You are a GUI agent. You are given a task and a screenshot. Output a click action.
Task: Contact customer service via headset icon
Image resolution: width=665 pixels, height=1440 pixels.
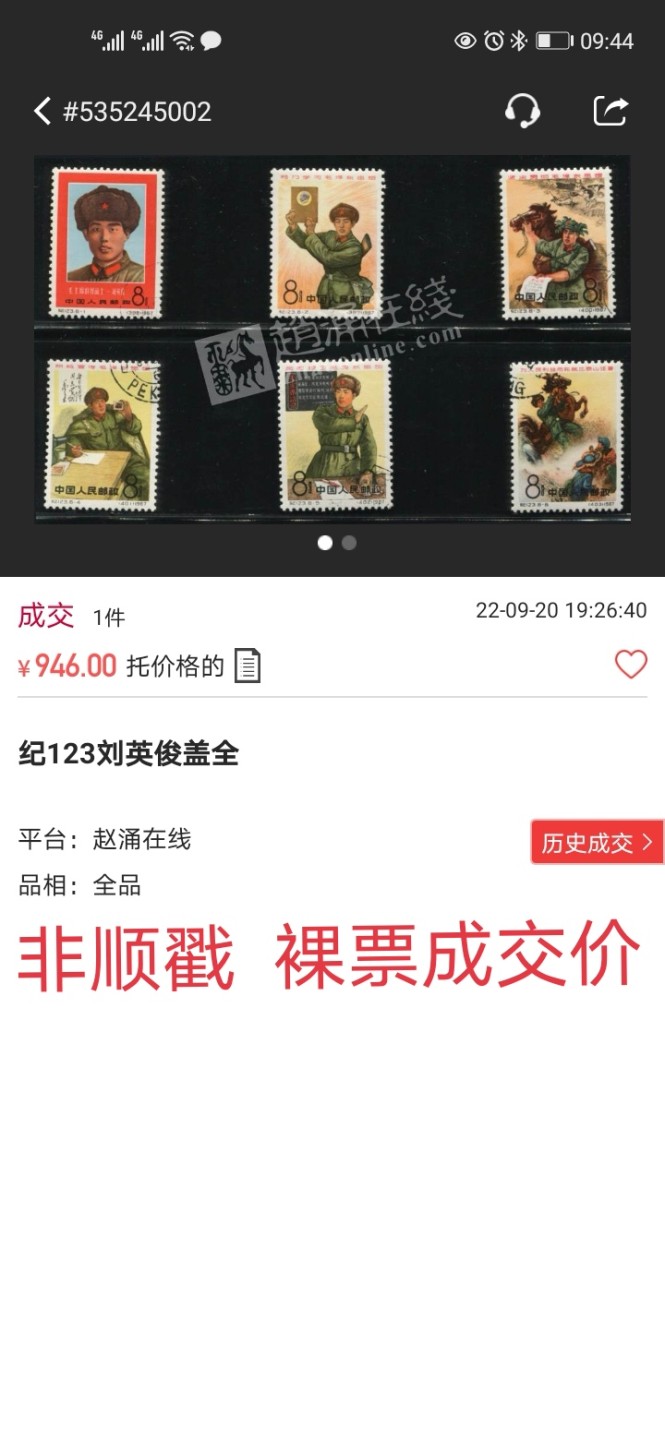(x=522, y=110)
